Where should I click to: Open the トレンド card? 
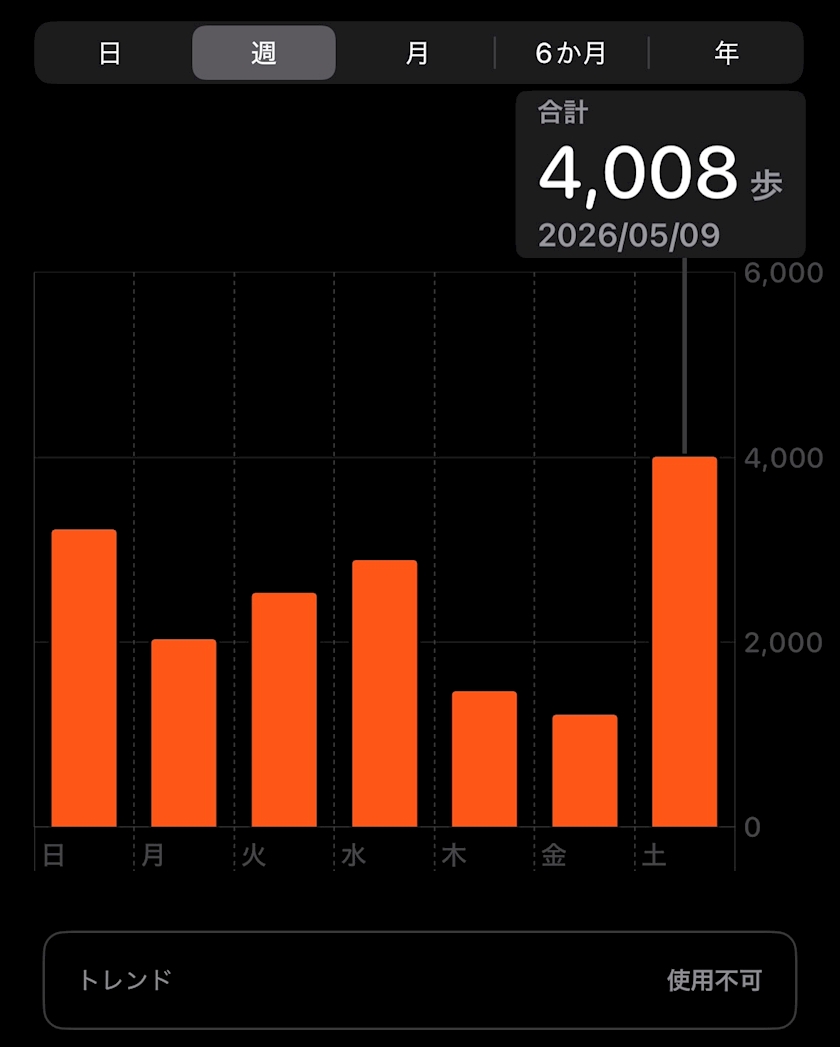pyautogui.click(x=420, y=980)
